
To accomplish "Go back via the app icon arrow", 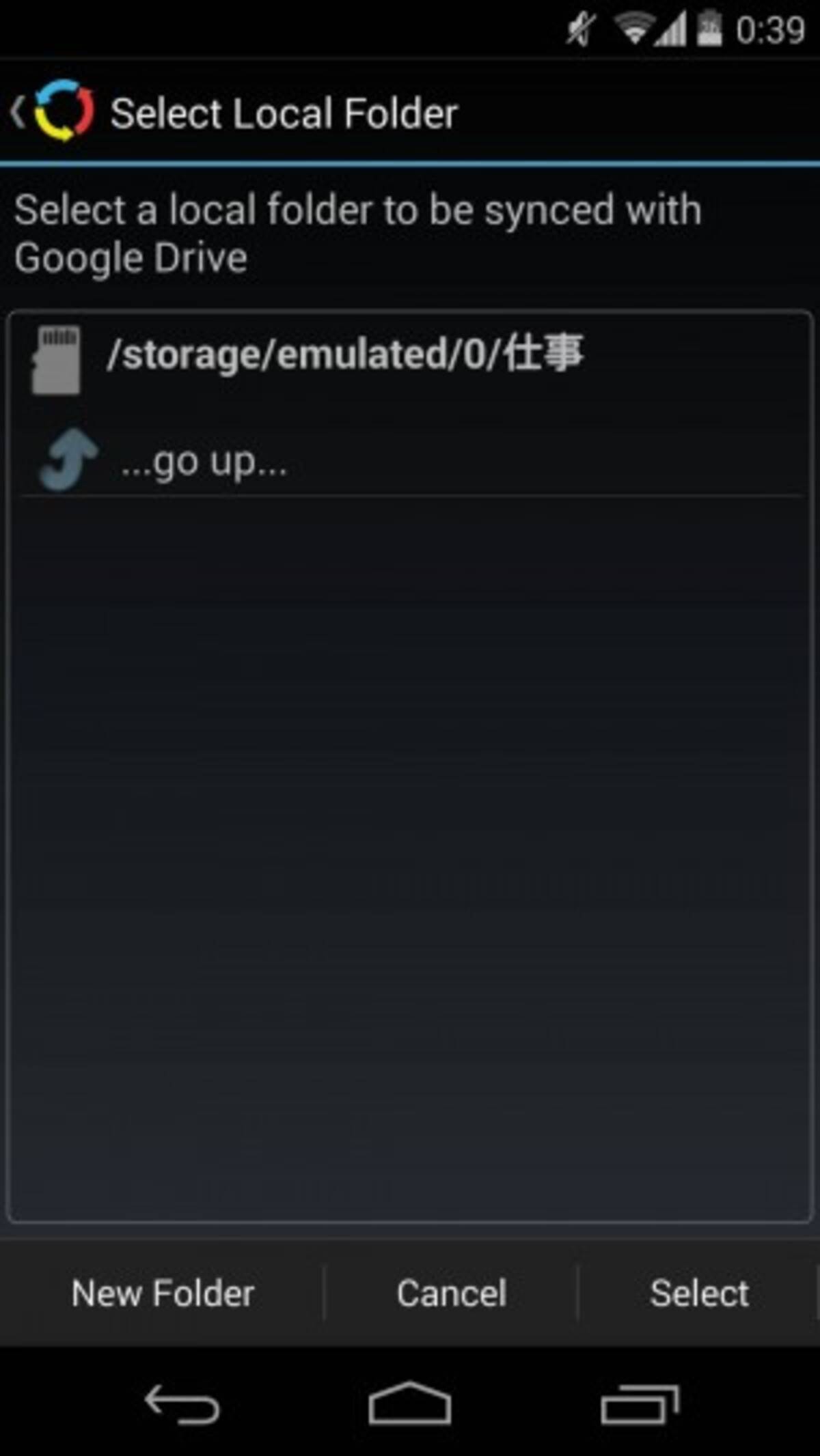I will point(51,111).
